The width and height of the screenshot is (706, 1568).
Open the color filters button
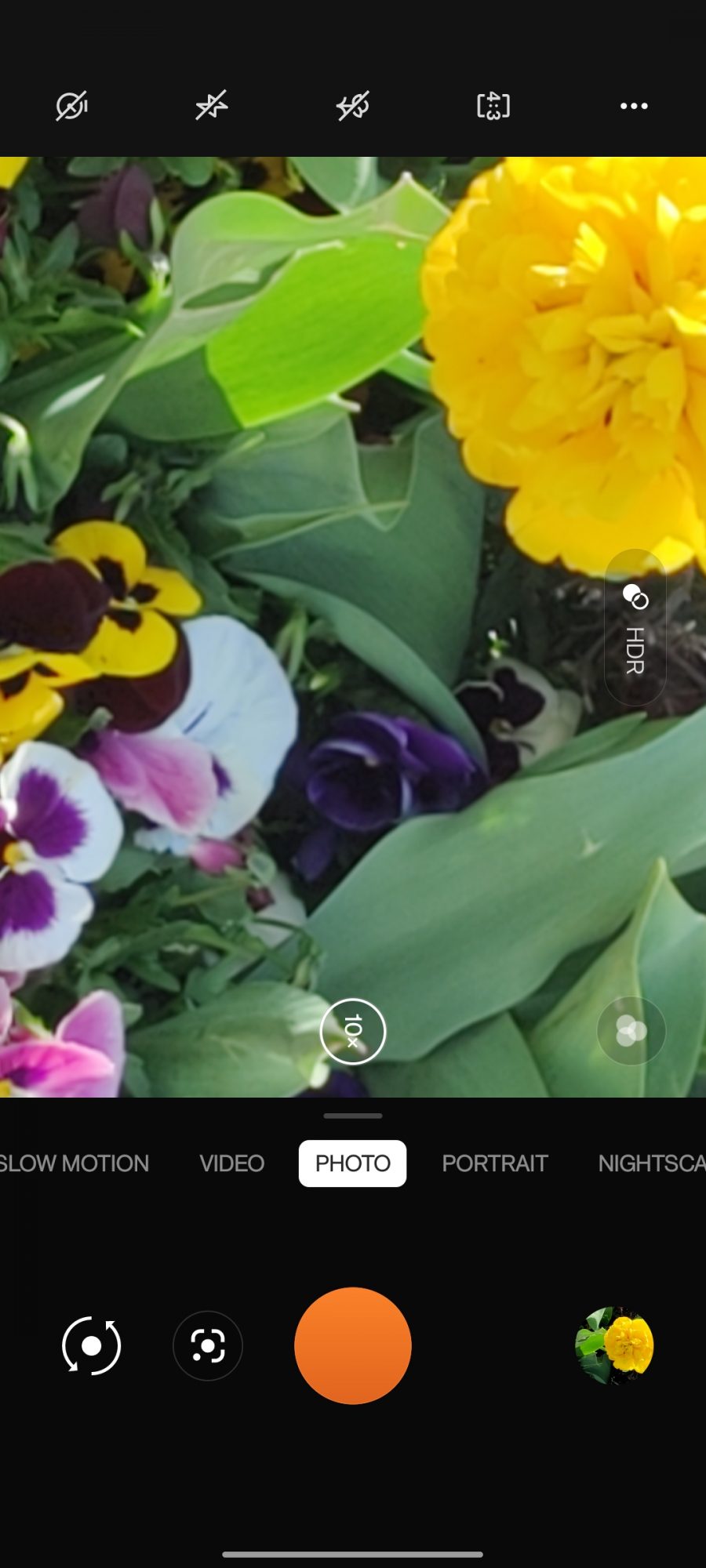pyautogui.click(x=631, y=1031)
